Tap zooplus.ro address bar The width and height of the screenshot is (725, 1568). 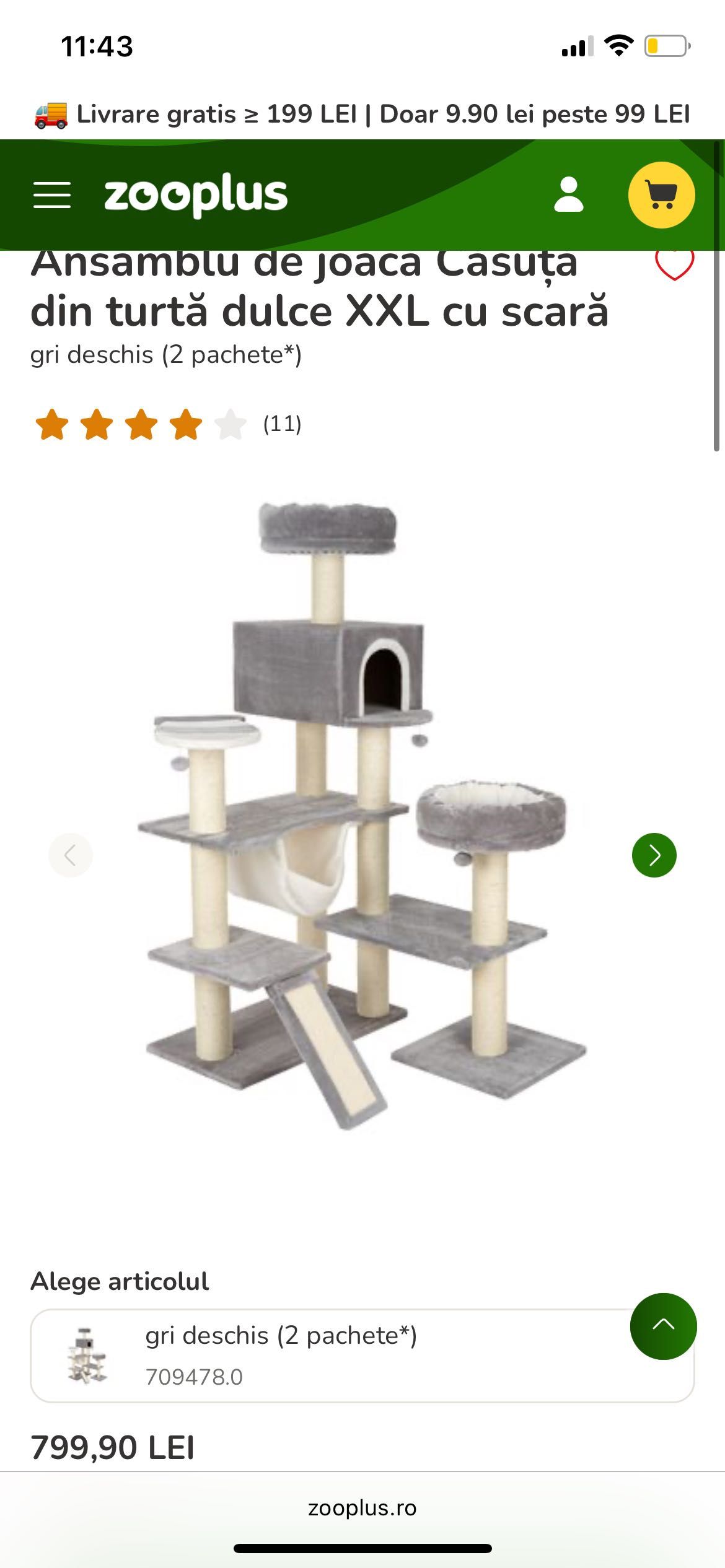coord(362,1508)
